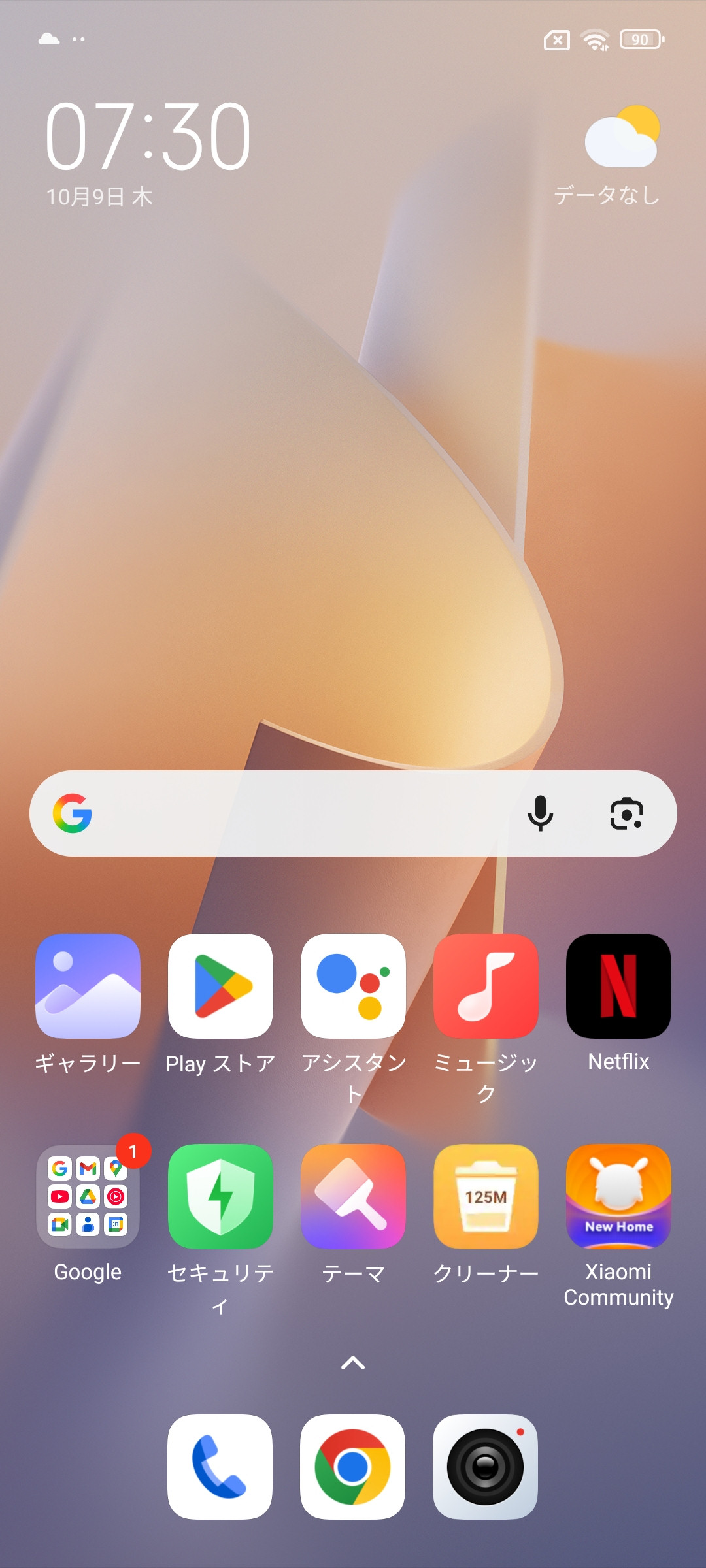This screenshot has height=1568, width=706.
Task: Open the ギャラリー gallery app
Action: (88, 986)
